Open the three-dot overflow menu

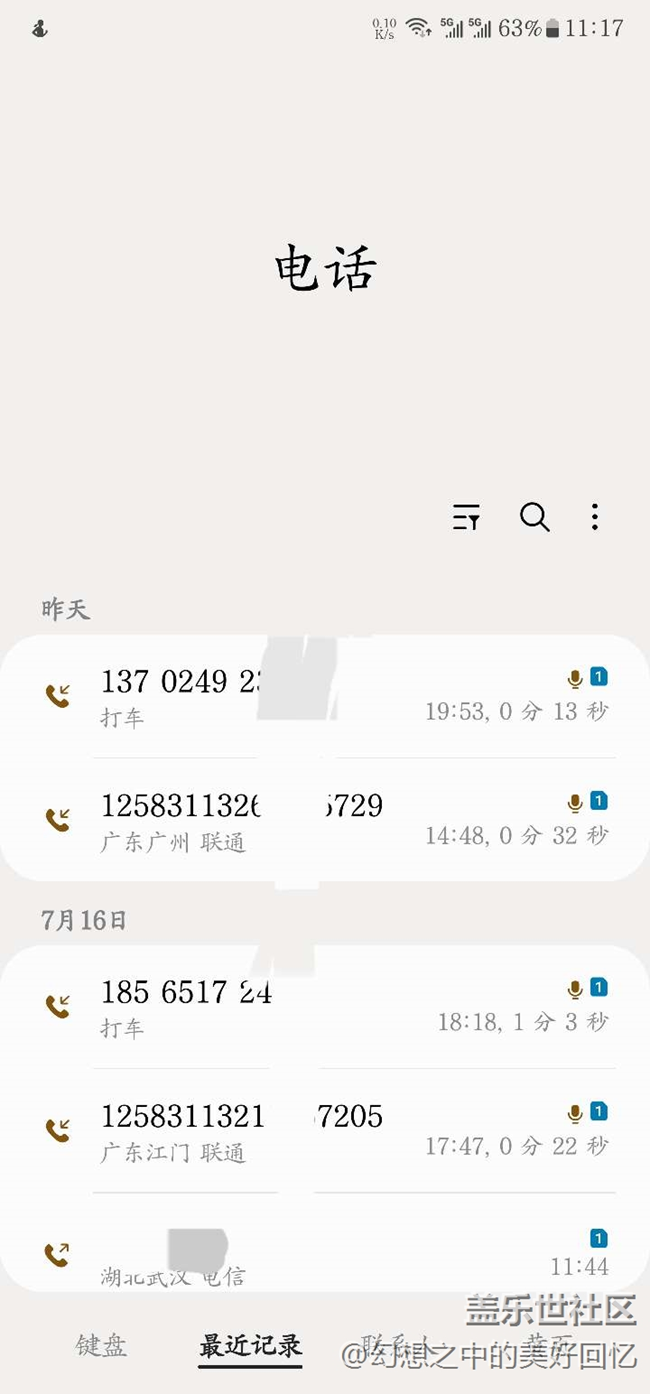pyautogui.click(x=595, y=517)
